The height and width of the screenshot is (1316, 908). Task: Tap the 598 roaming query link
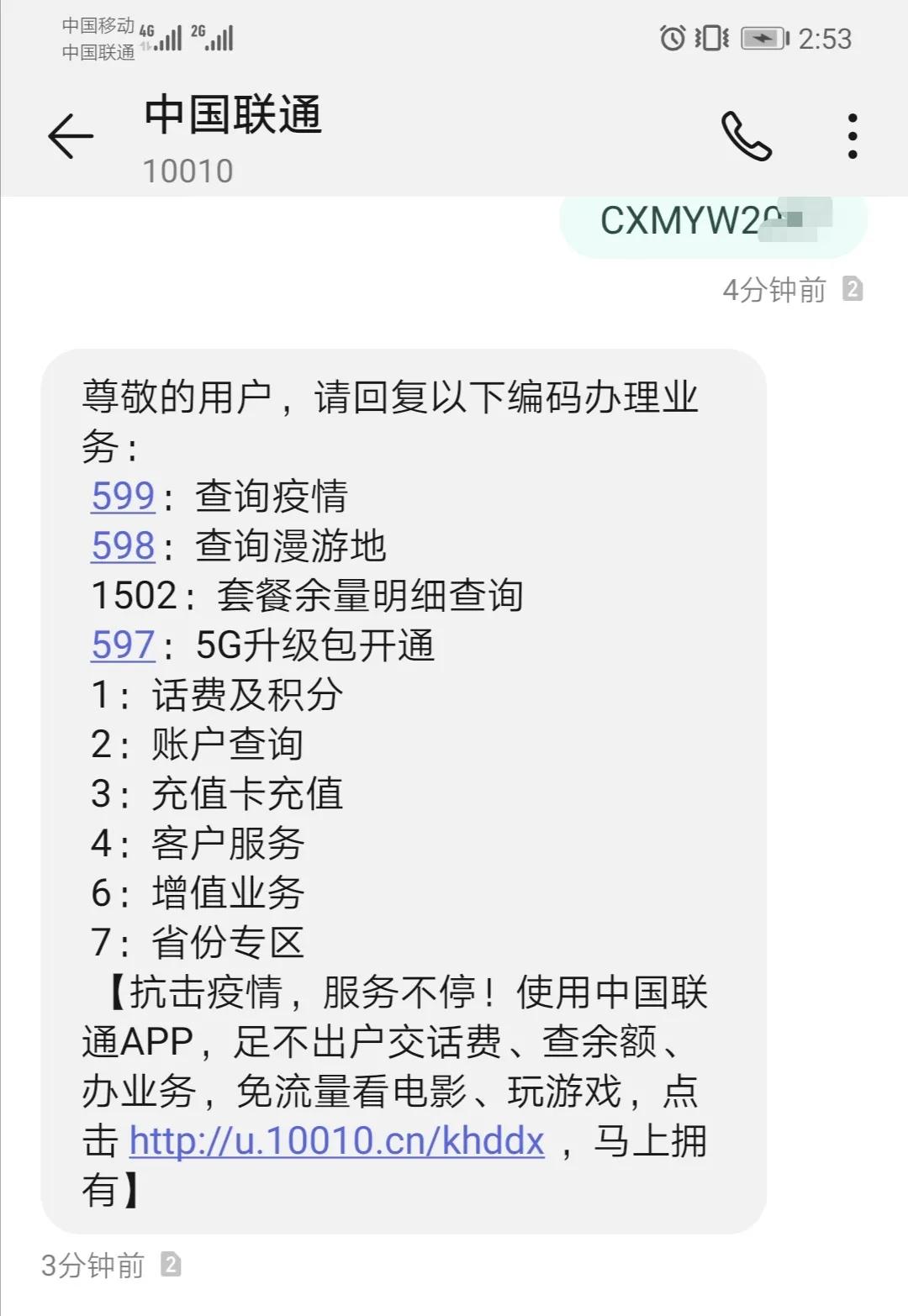pyautogui.click(x=123, y=545)
